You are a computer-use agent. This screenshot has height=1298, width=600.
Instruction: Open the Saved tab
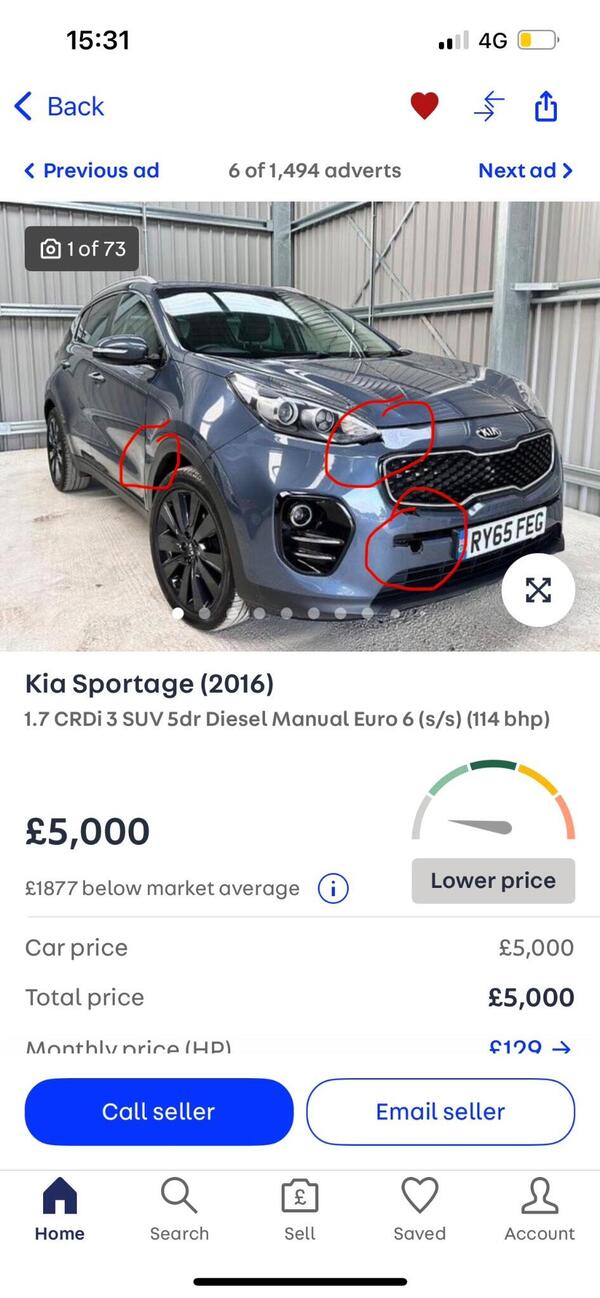pyautogui.click(x=420, y=1208)
